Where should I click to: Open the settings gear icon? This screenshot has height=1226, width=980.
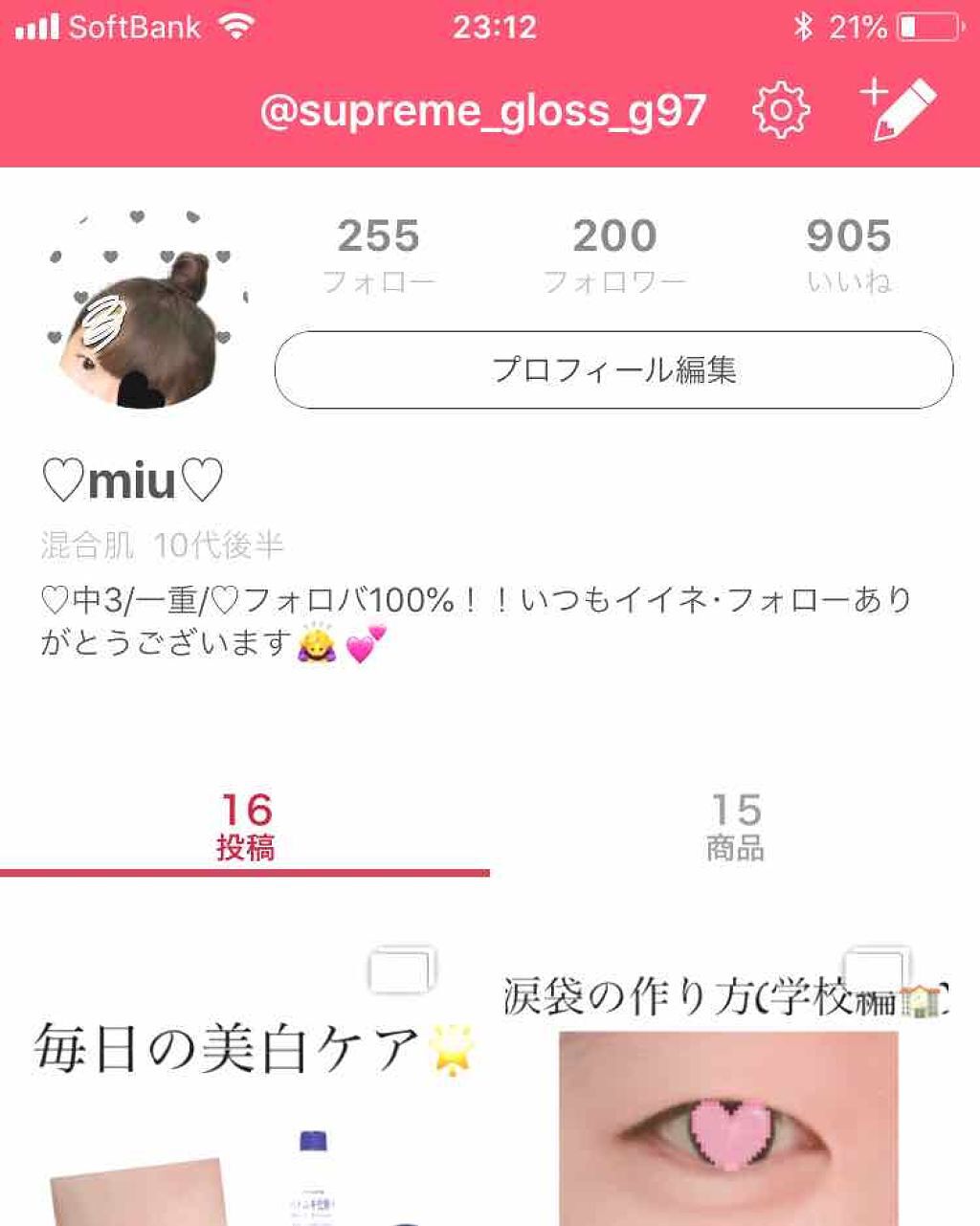coord(781,108)
